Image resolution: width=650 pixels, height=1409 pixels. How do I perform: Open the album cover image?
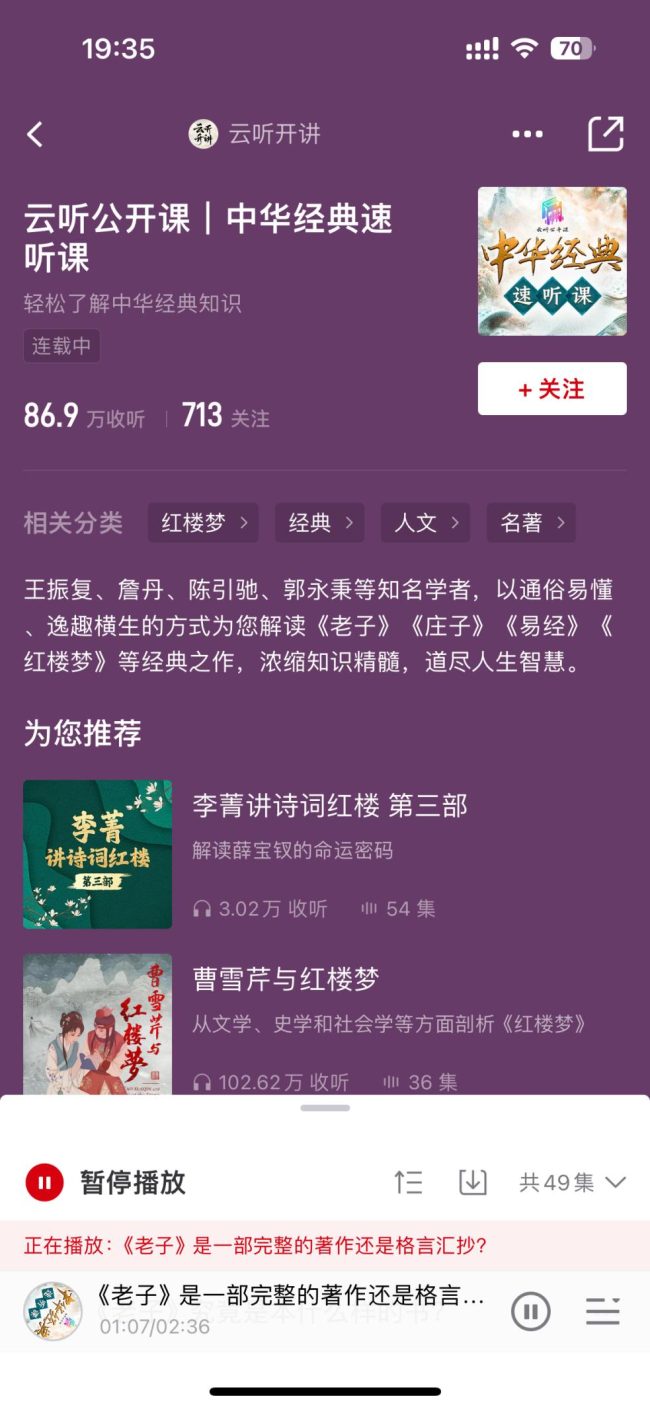[552, 261]
